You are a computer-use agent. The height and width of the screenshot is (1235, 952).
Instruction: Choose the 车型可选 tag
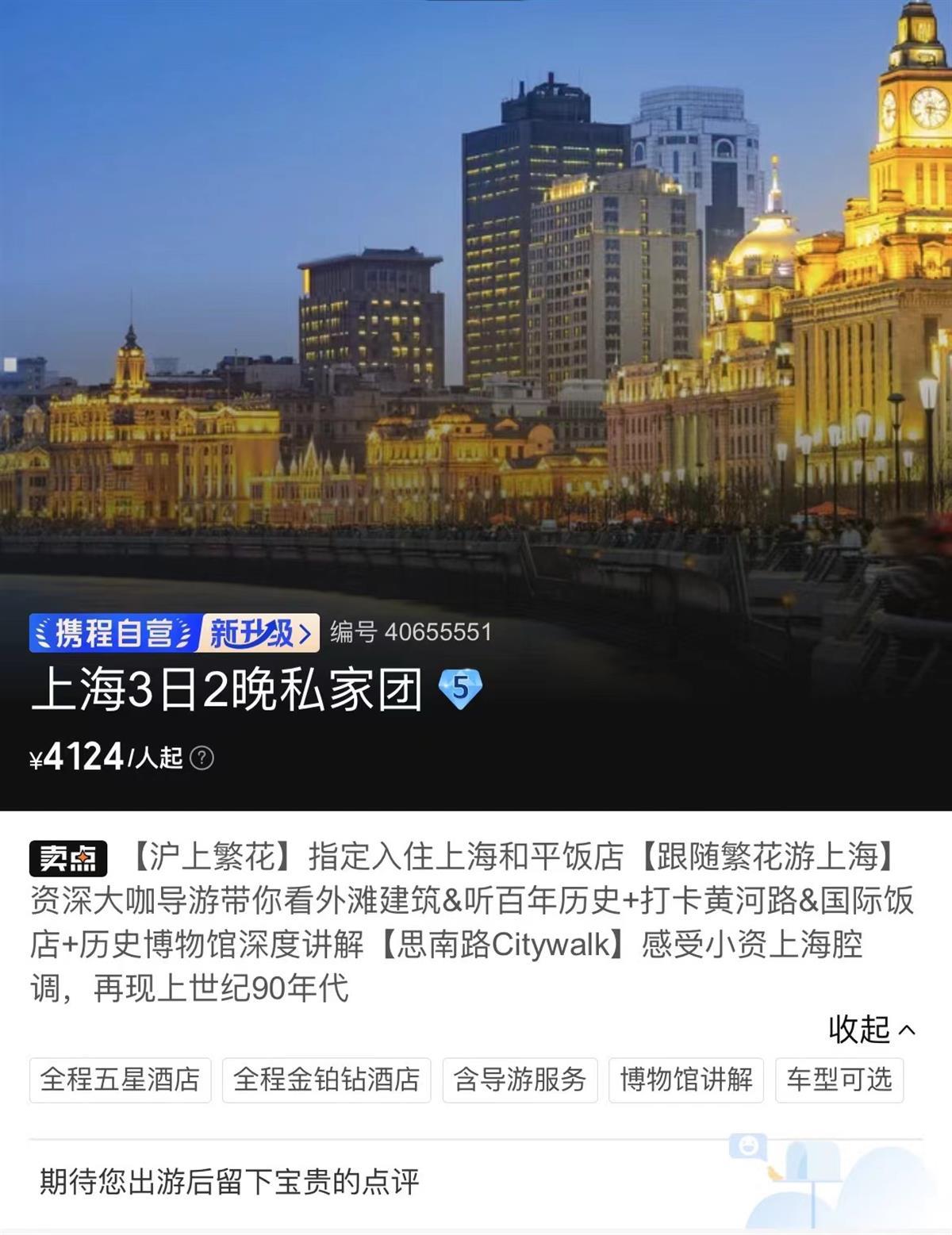pyautogui.click(x=839, y=1080)
